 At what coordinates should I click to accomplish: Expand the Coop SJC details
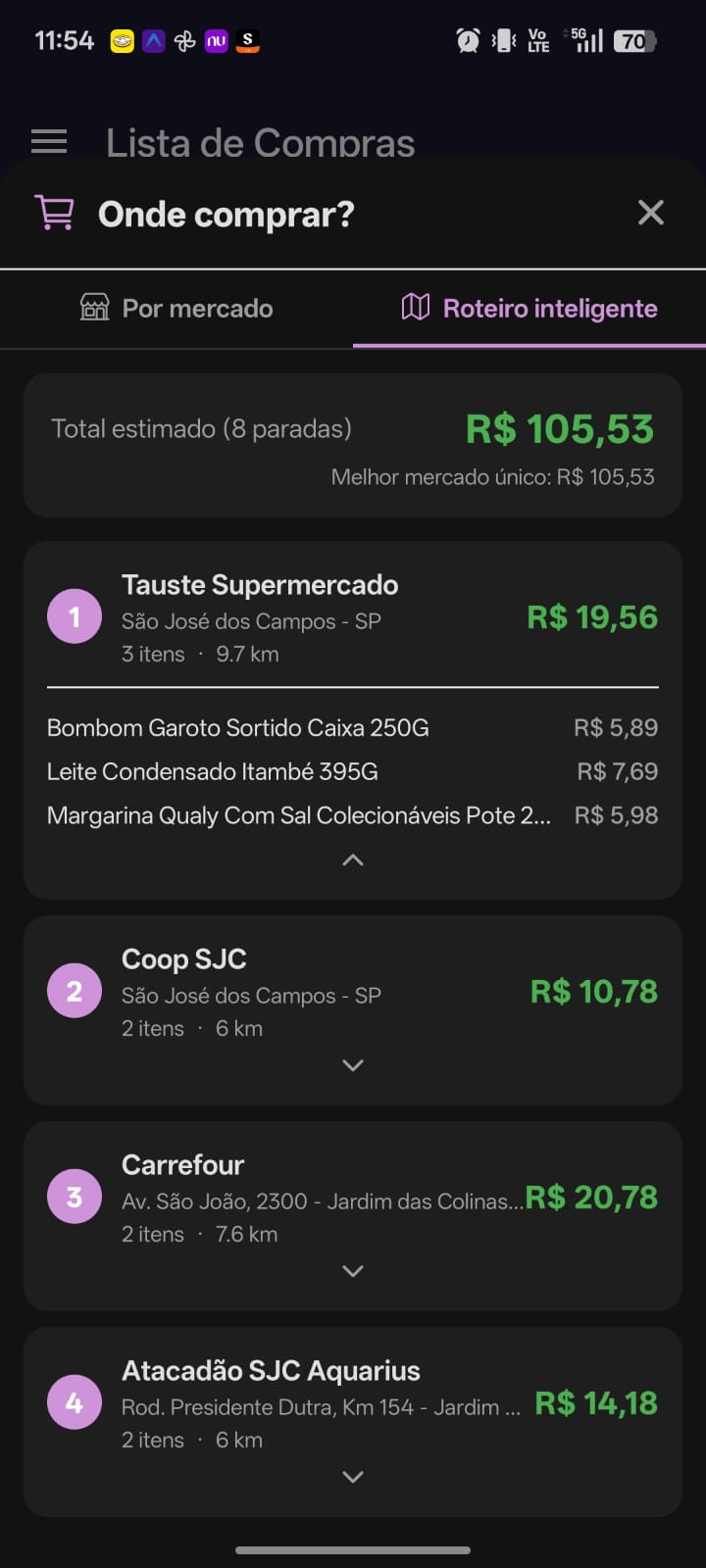352,1065
